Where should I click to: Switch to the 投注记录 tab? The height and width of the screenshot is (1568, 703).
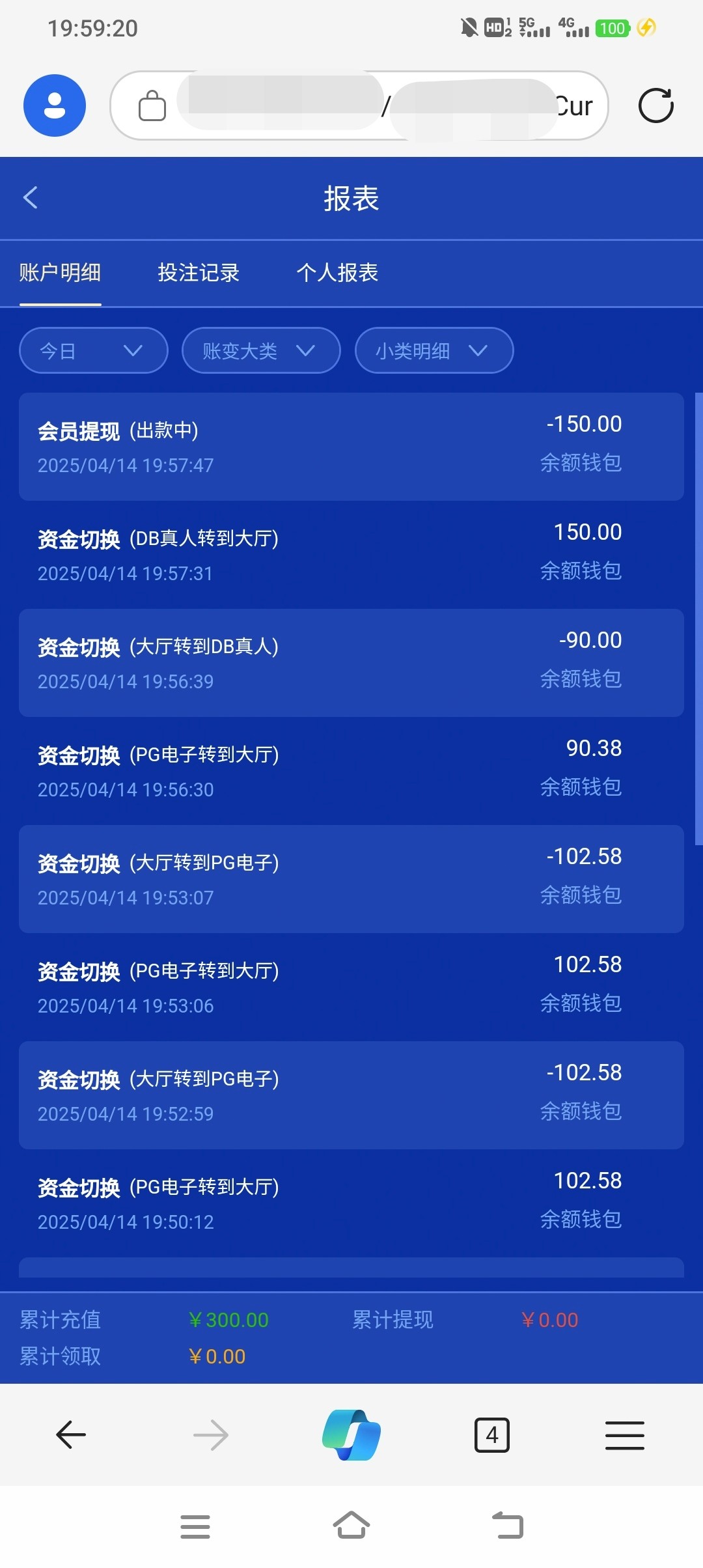[x=199, y=272]
